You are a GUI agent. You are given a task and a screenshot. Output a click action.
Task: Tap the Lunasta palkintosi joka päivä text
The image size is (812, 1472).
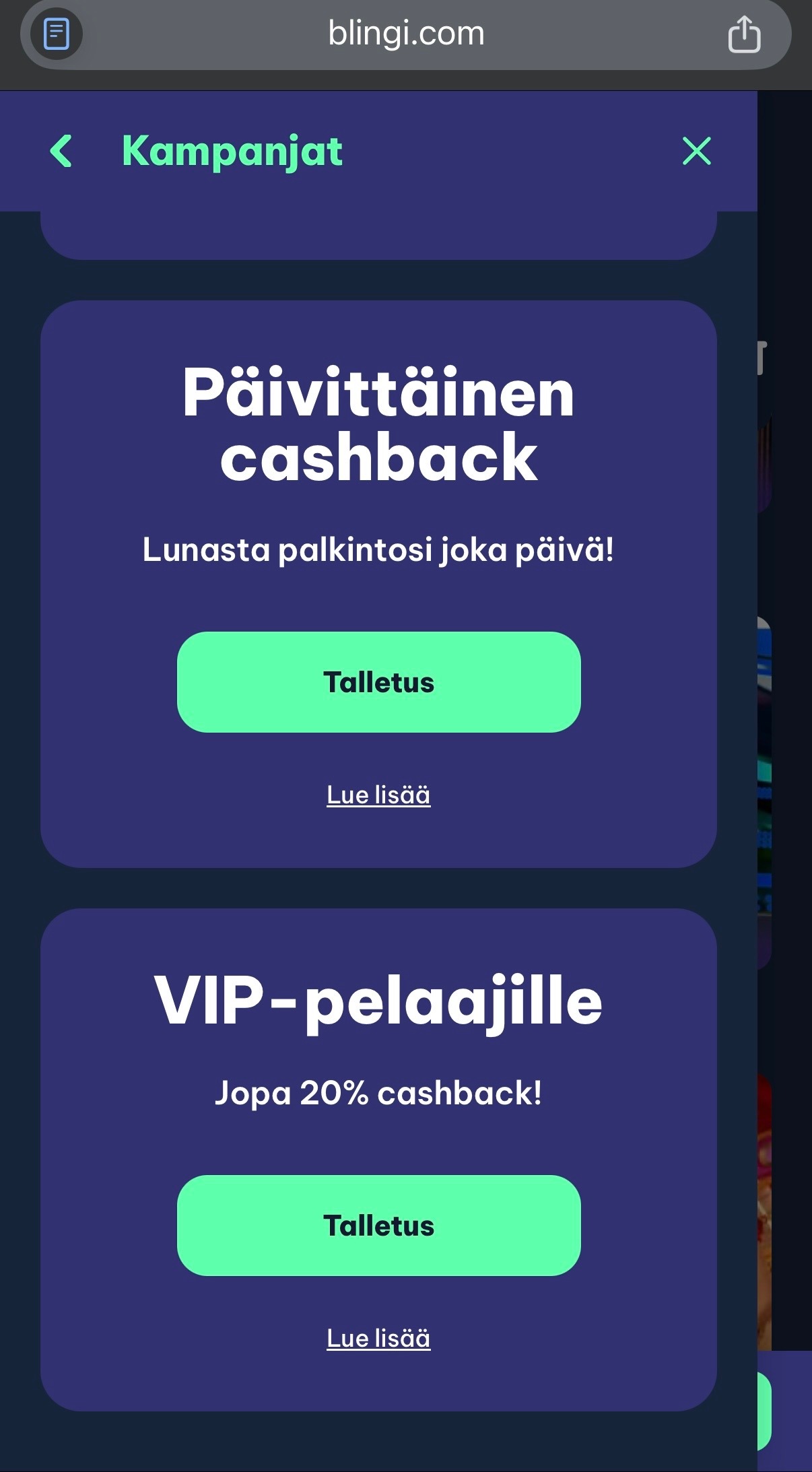tap(379, 549)
